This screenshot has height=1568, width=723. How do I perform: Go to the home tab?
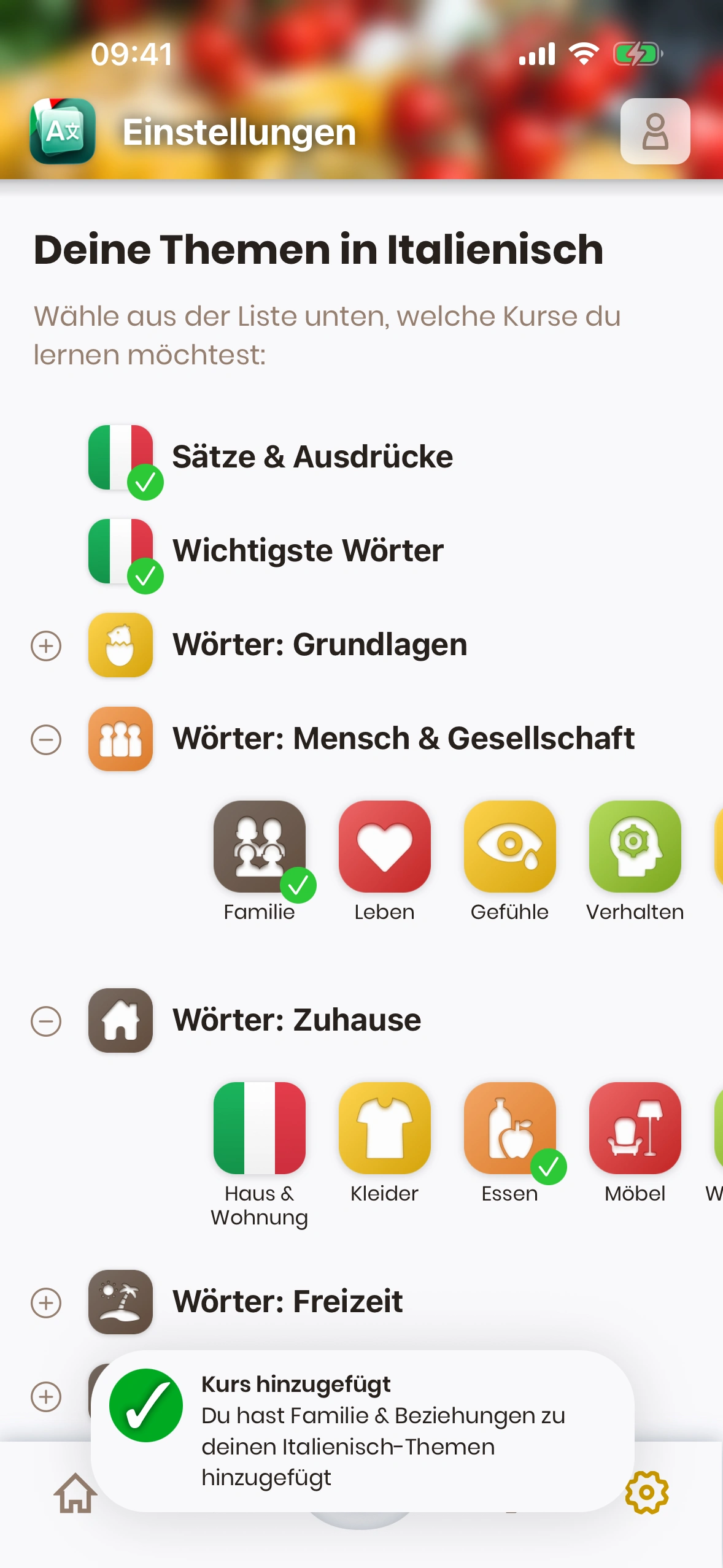click(75, 1493)
